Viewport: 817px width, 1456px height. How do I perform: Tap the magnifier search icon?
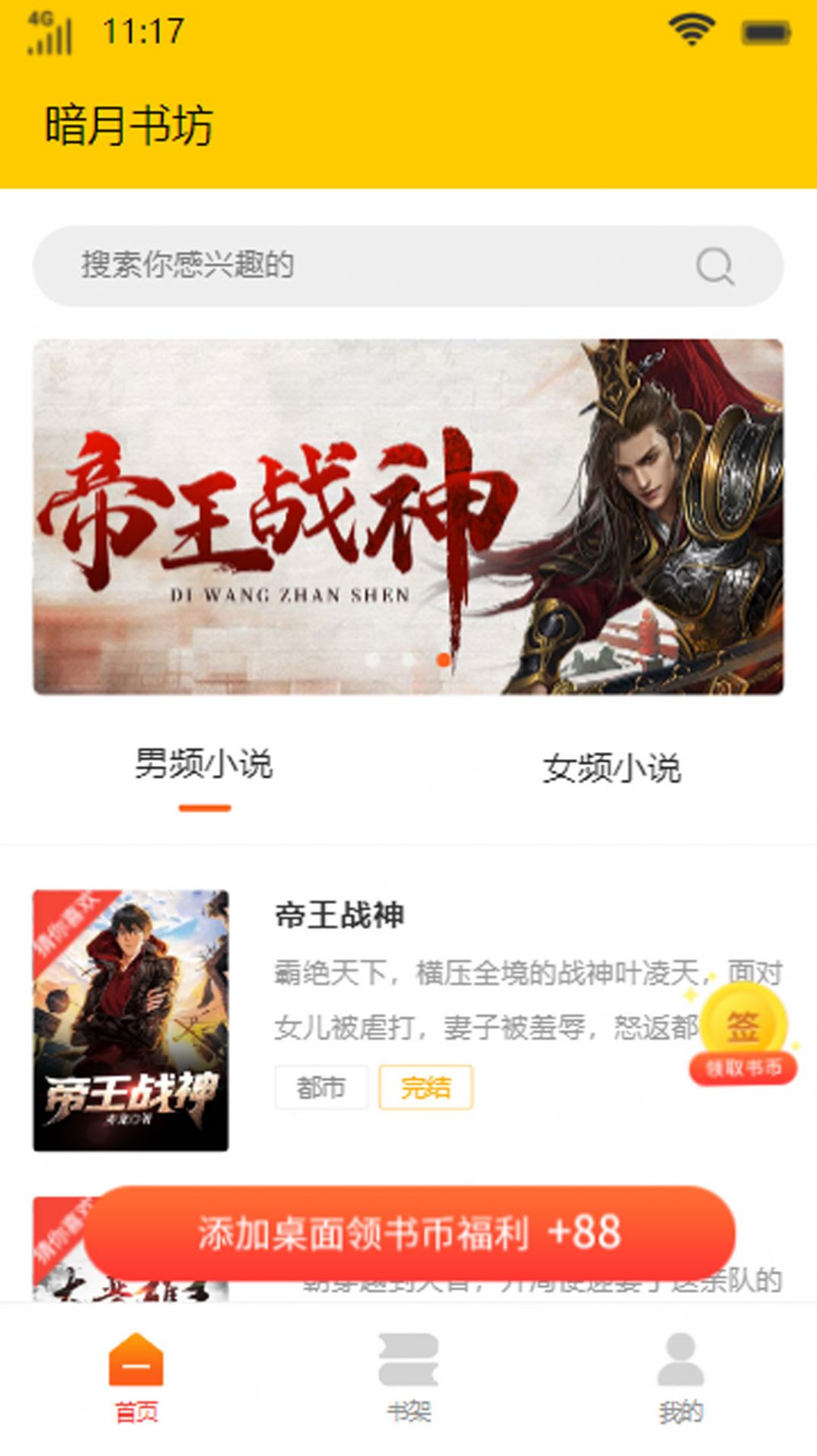click(x=715, y=266)
